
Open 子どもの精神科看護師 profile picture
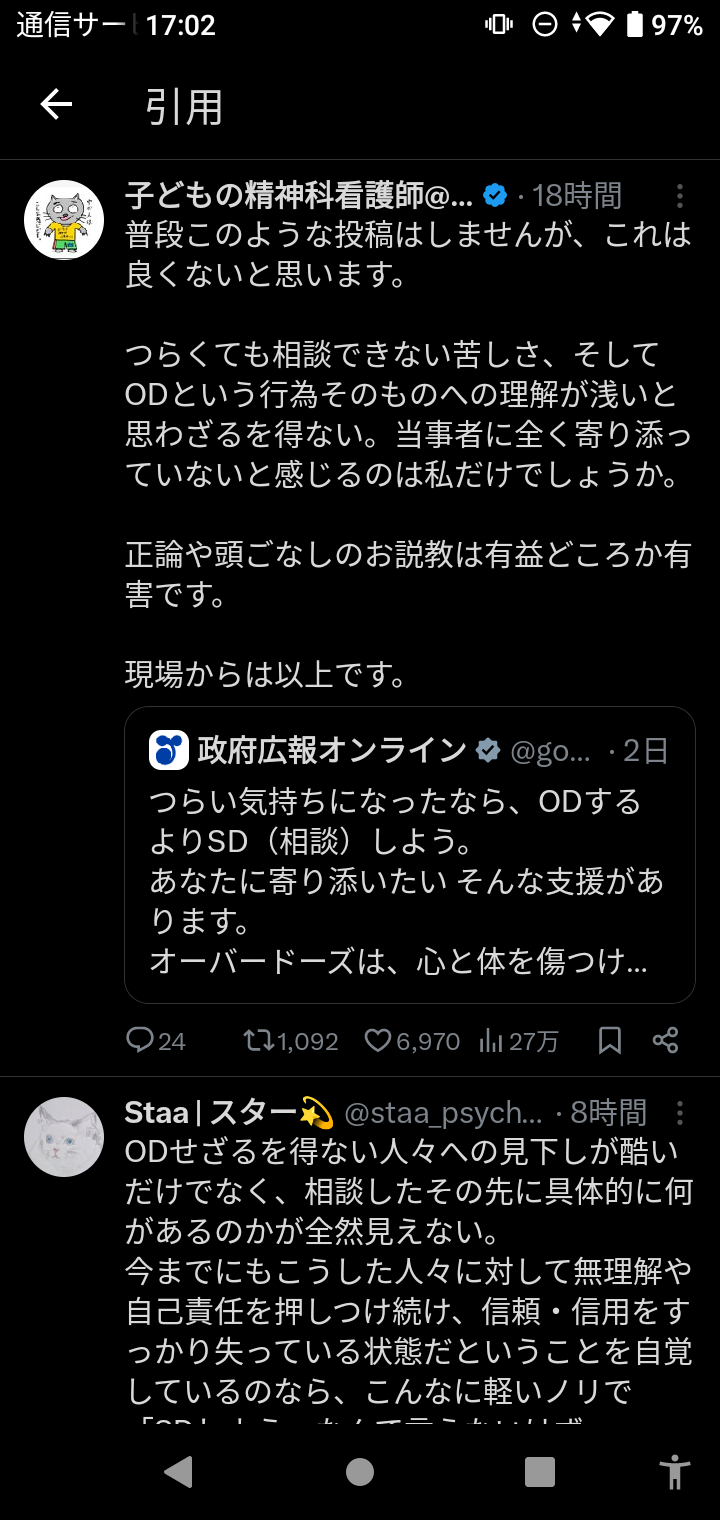pyautogui.click(x=64, y=220)
